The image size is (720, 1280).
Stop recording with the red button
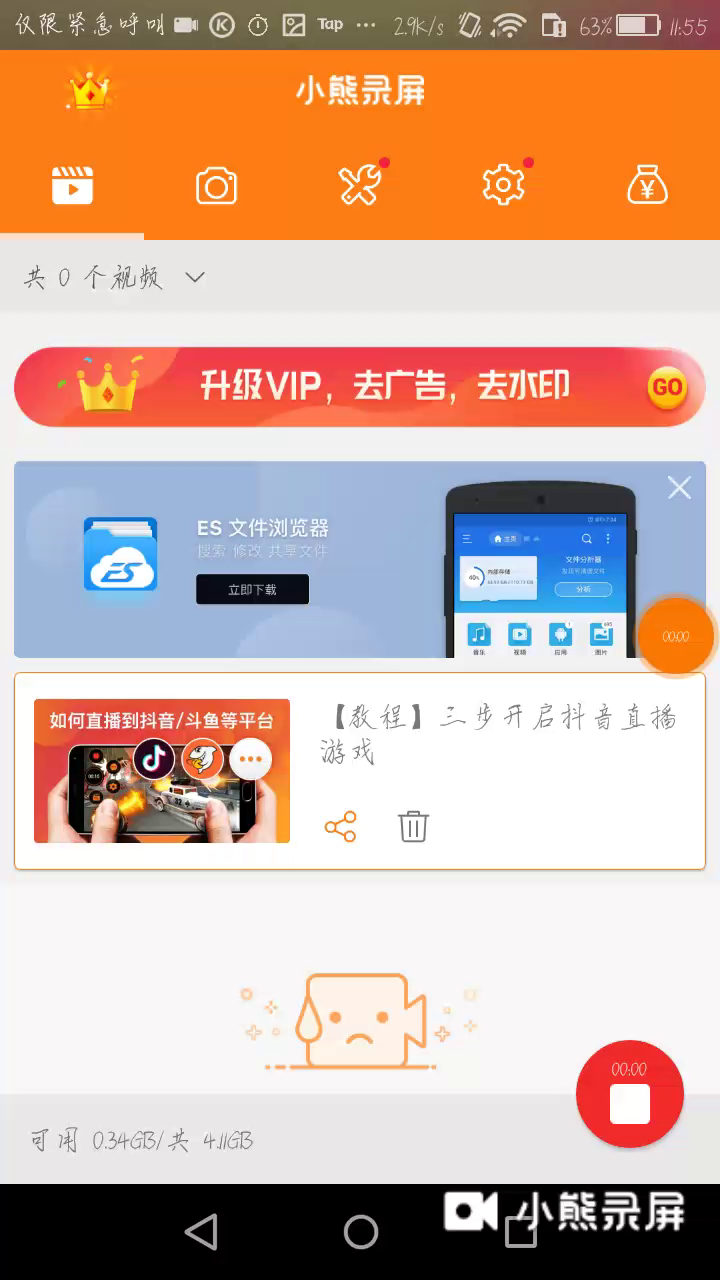pyautogui.click(x=630, y=1094)
